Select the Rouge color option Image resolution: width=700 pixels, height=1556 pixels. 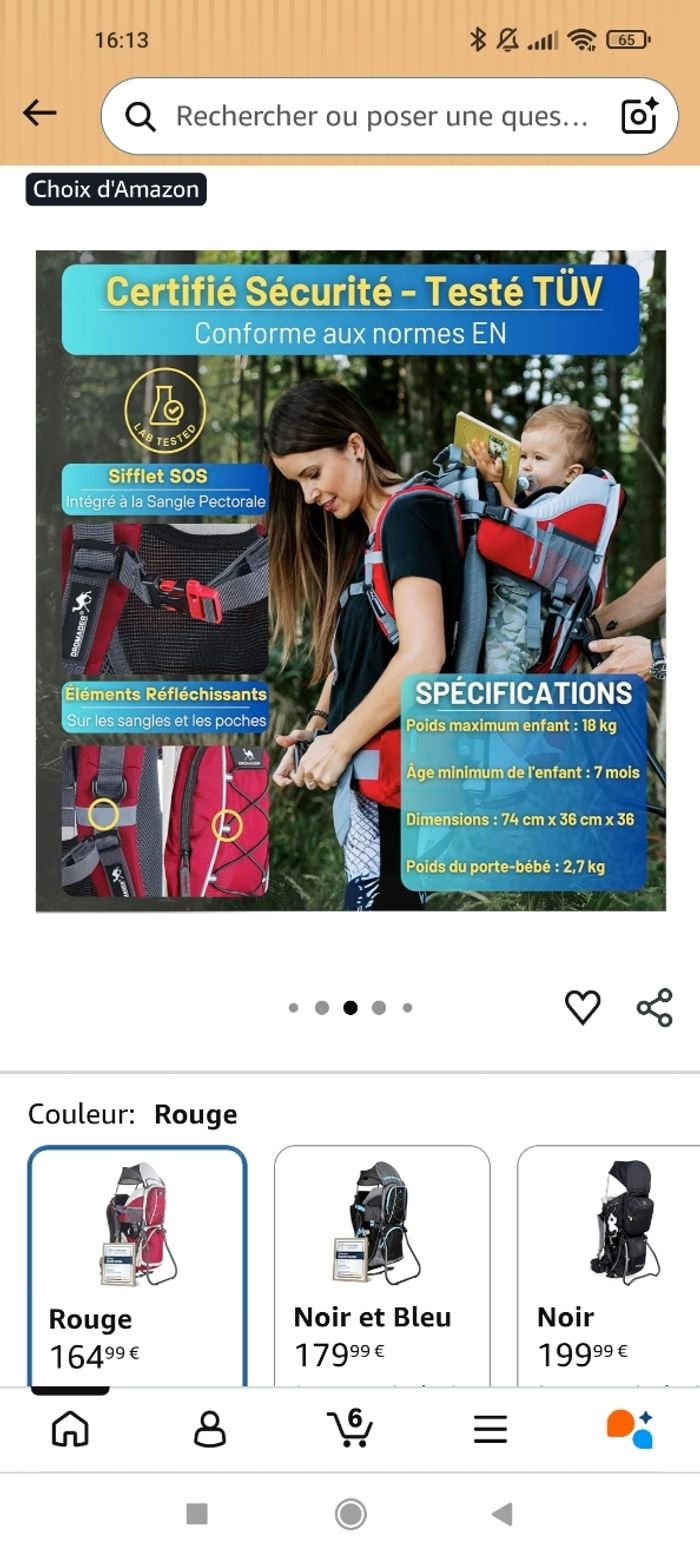[137, 1265]
